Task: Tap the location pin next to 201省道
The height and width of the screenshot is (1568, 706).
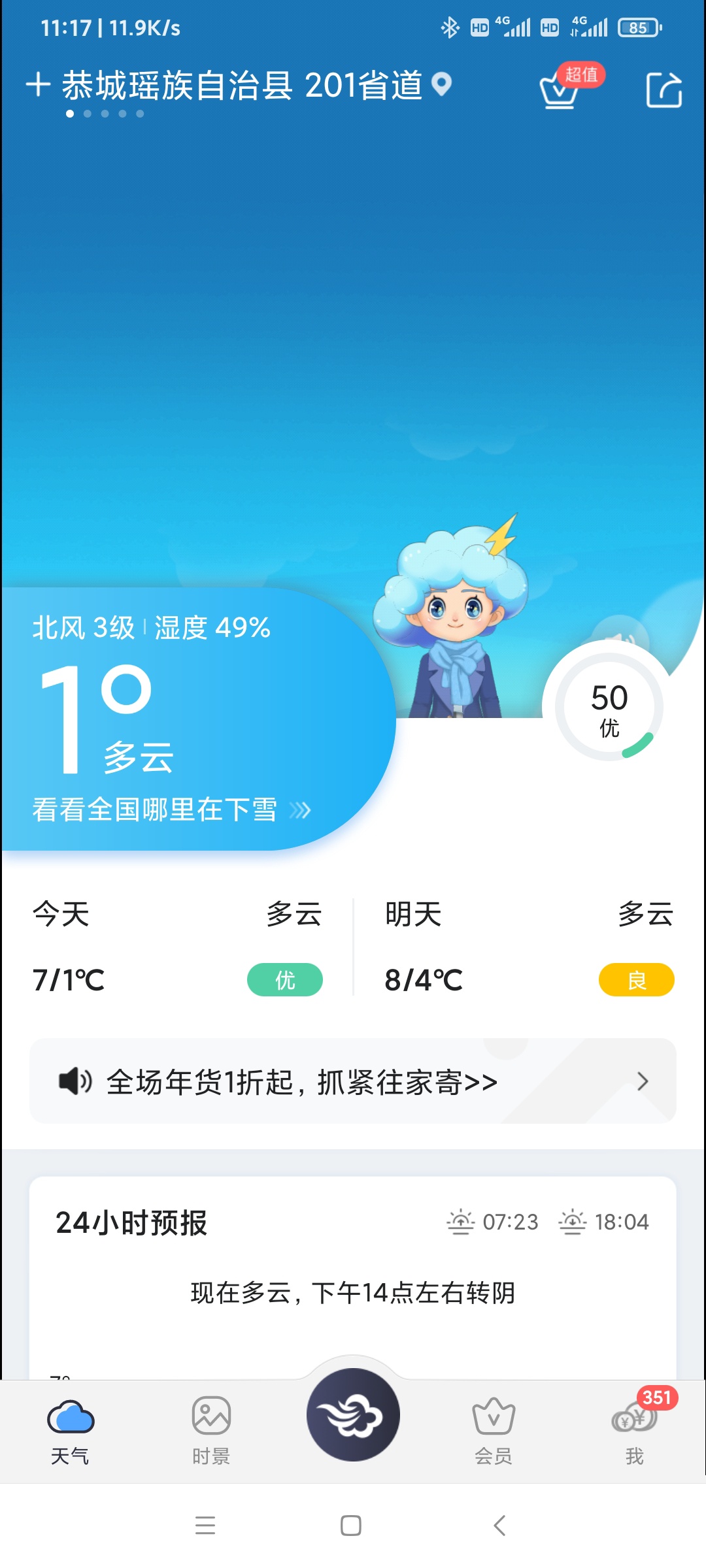Action: [441, 86]
